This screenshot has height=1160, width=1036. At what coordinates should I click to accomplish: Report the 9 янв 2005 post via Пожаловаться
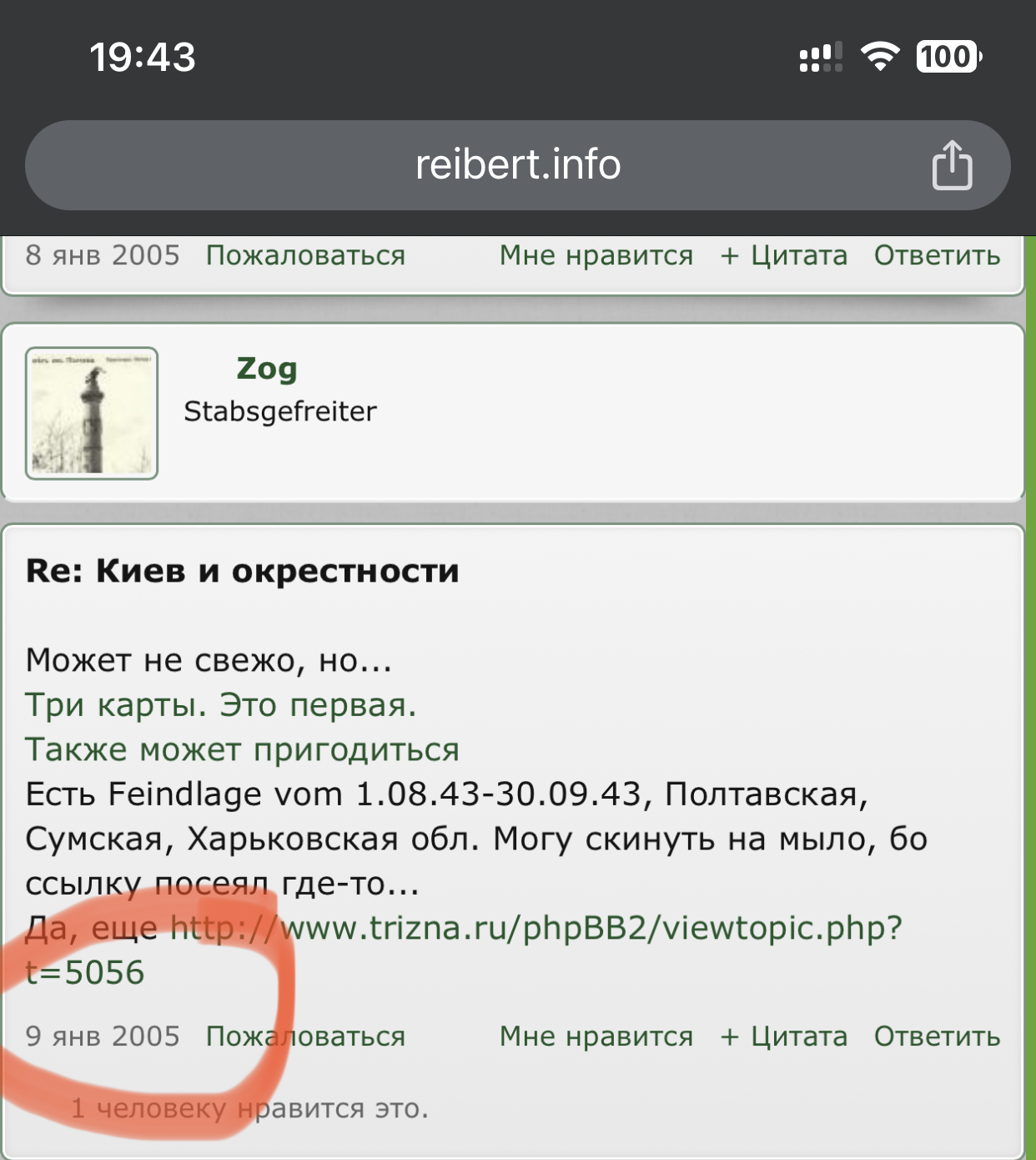305,1036
